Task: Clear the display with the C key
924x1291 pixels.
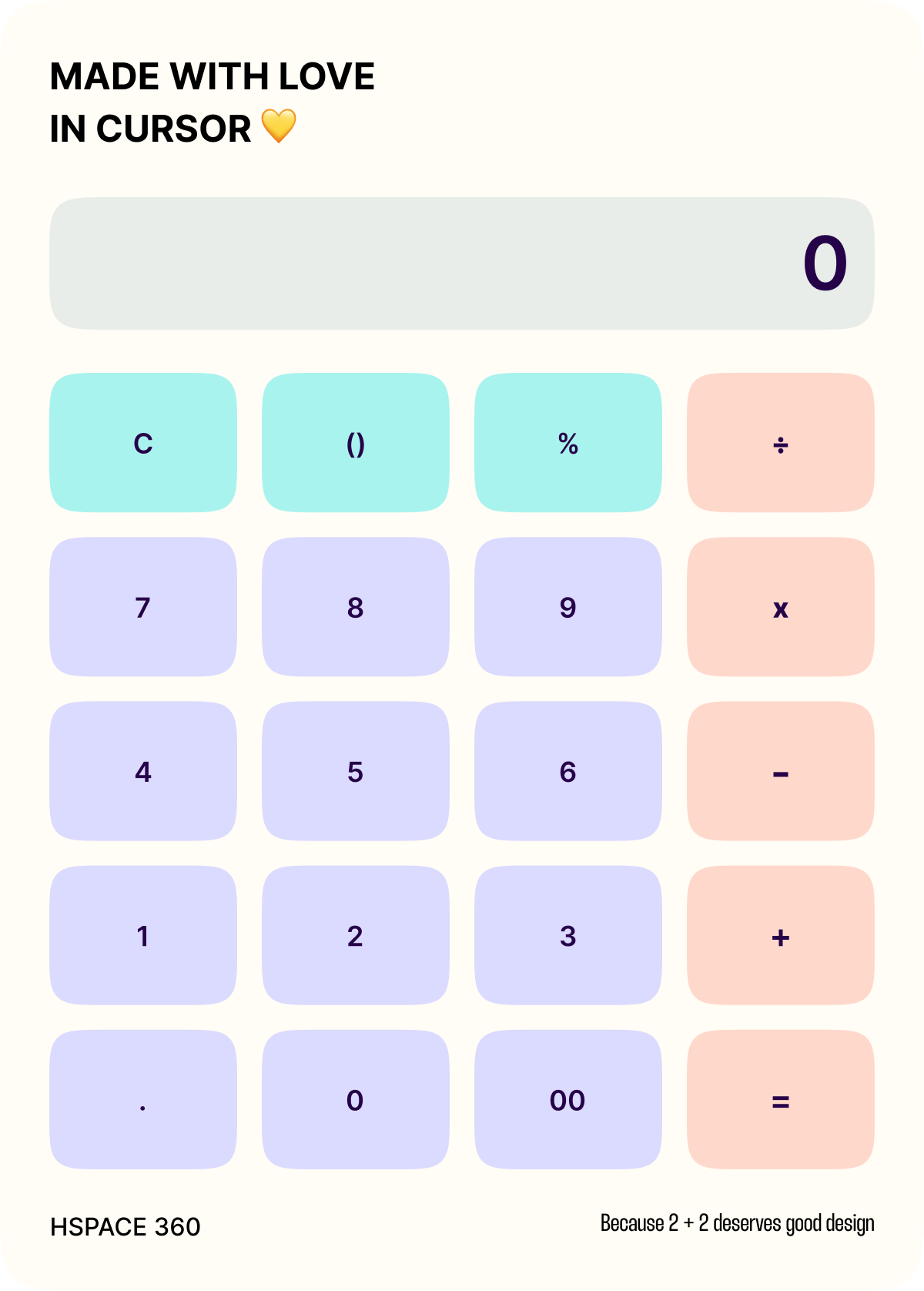Action: tap(143, 443)
